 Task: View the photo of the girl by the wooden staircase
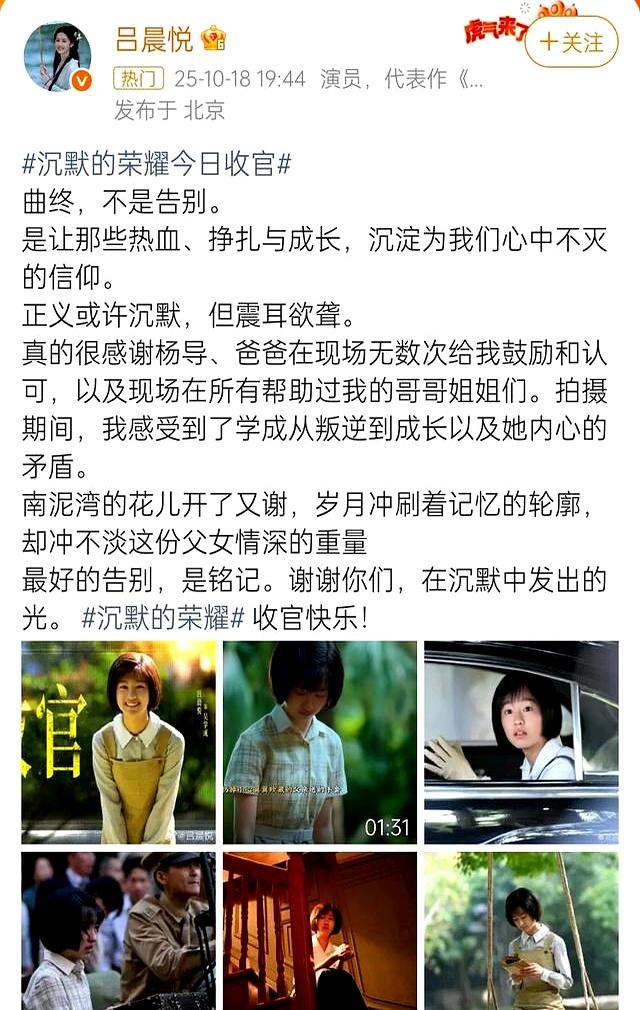coord(320,930)
